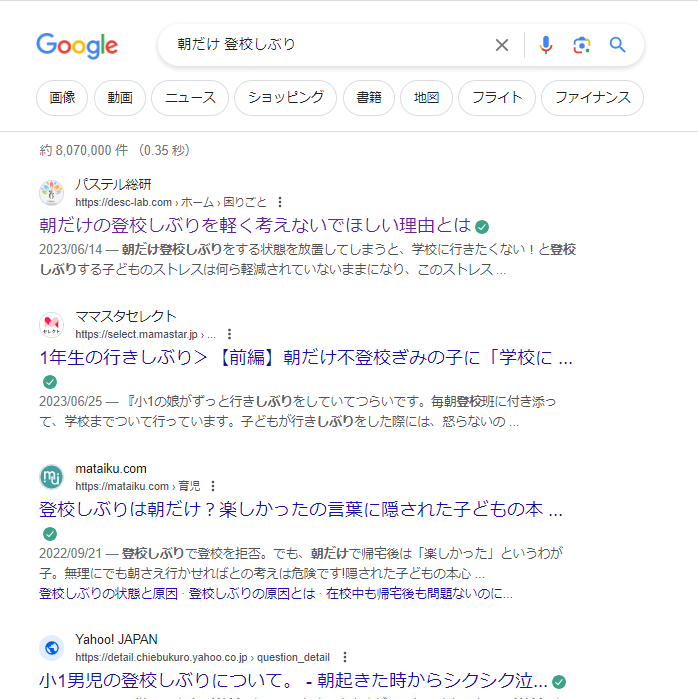
Task: Switch to 書籍 results
Action: tap(369, 98)
